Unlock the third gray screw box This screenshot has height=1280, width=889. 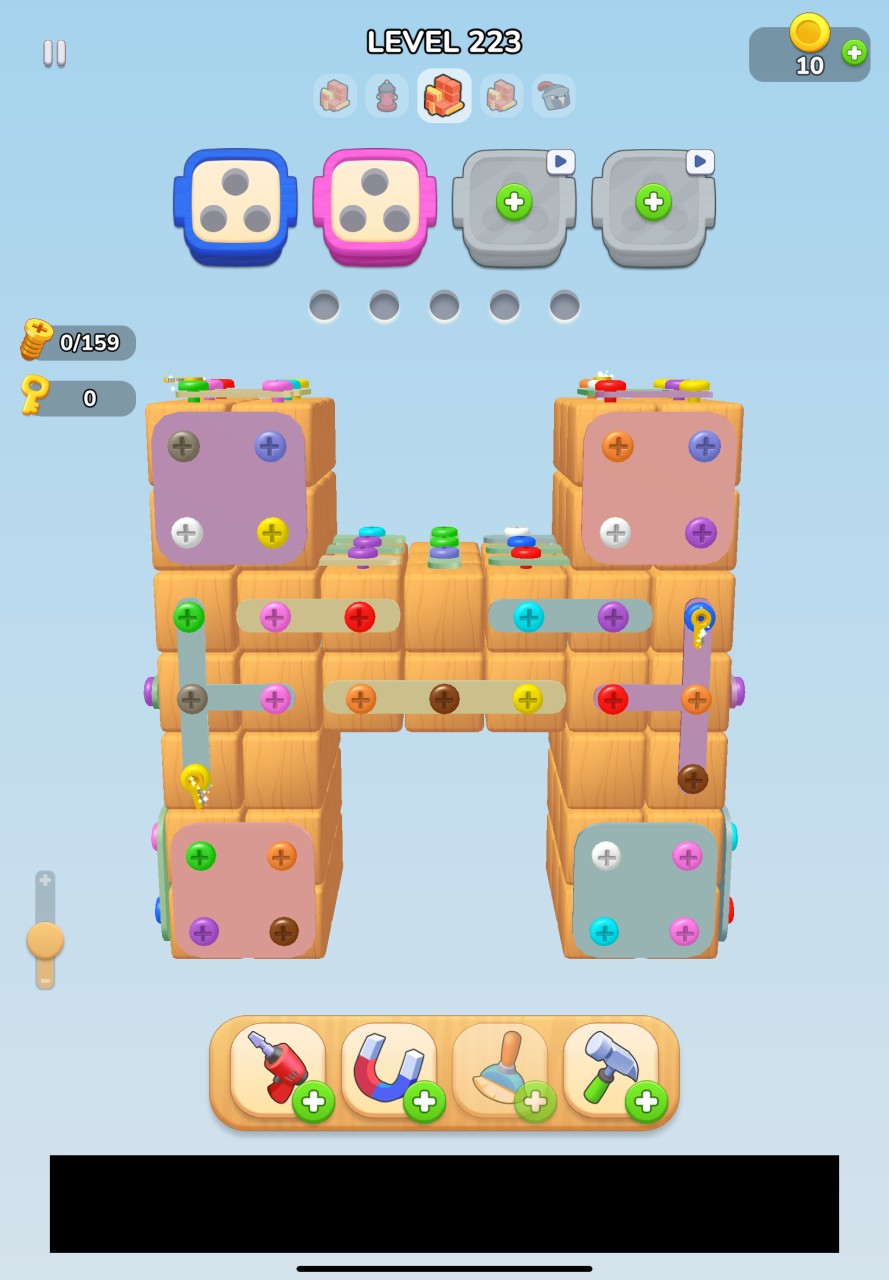click(x=514, y=202)
